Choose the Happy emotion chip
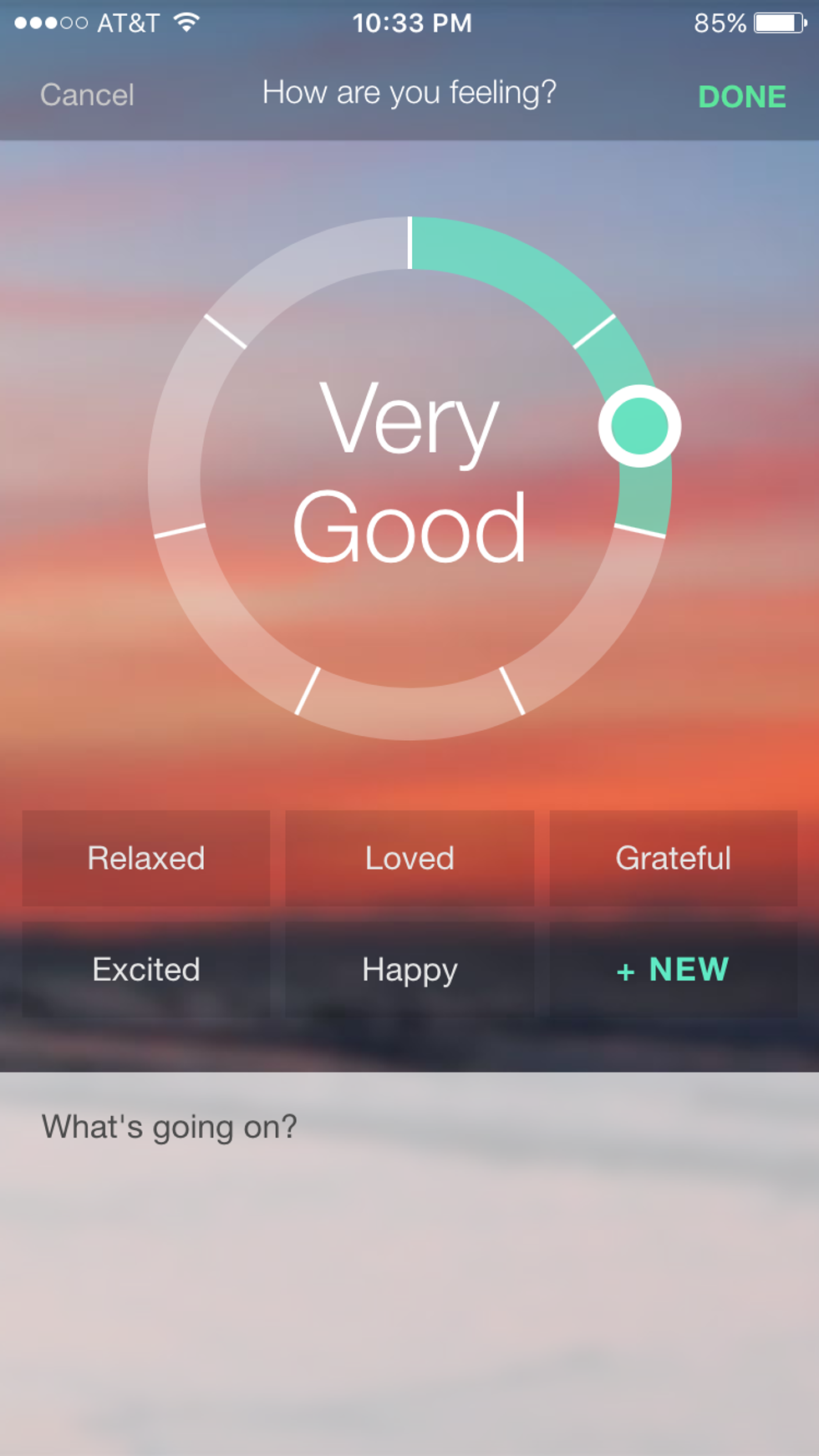This screenshot has height=1456, width=819. pos(409,969)
